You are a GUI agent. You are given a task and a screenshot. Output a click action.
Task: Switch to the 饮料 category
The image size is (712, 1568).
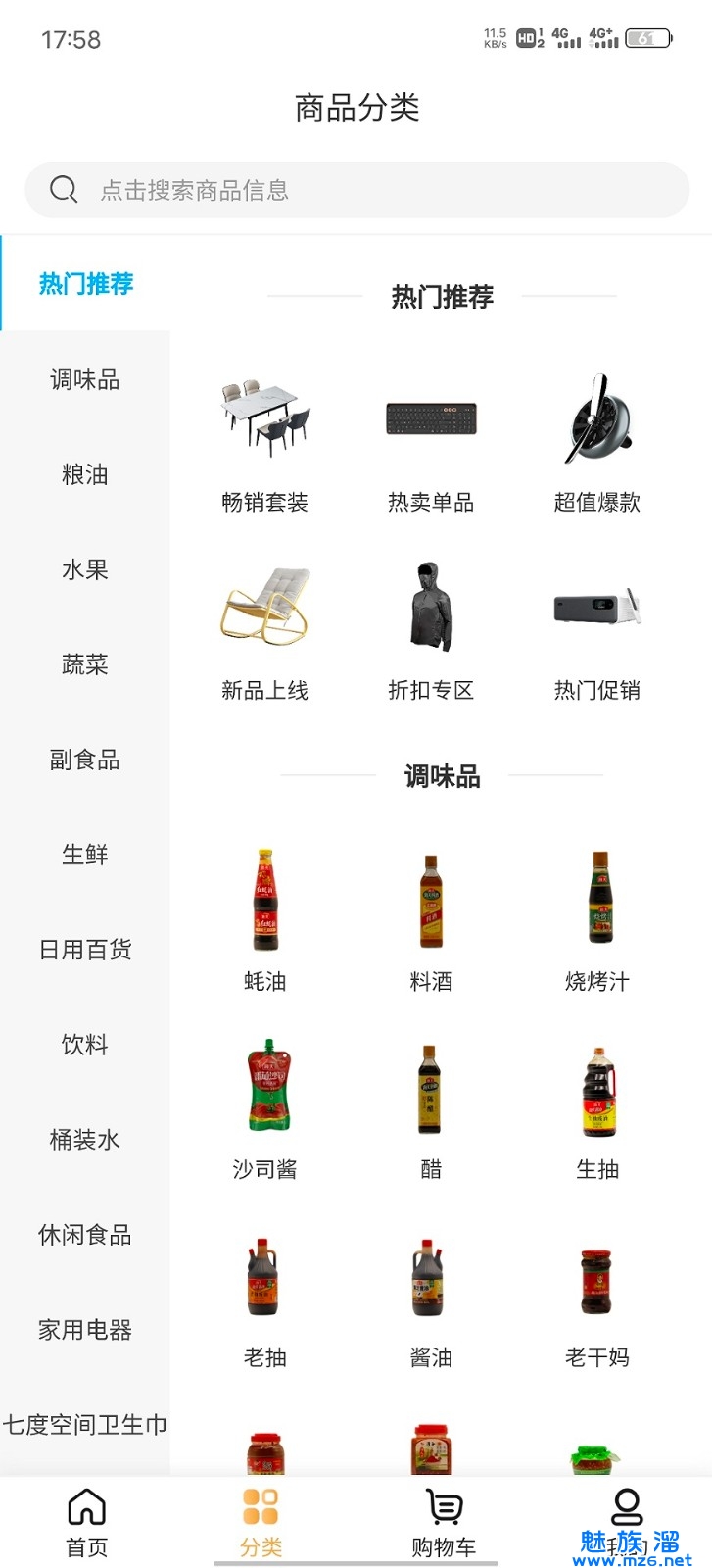point(85,1045)
